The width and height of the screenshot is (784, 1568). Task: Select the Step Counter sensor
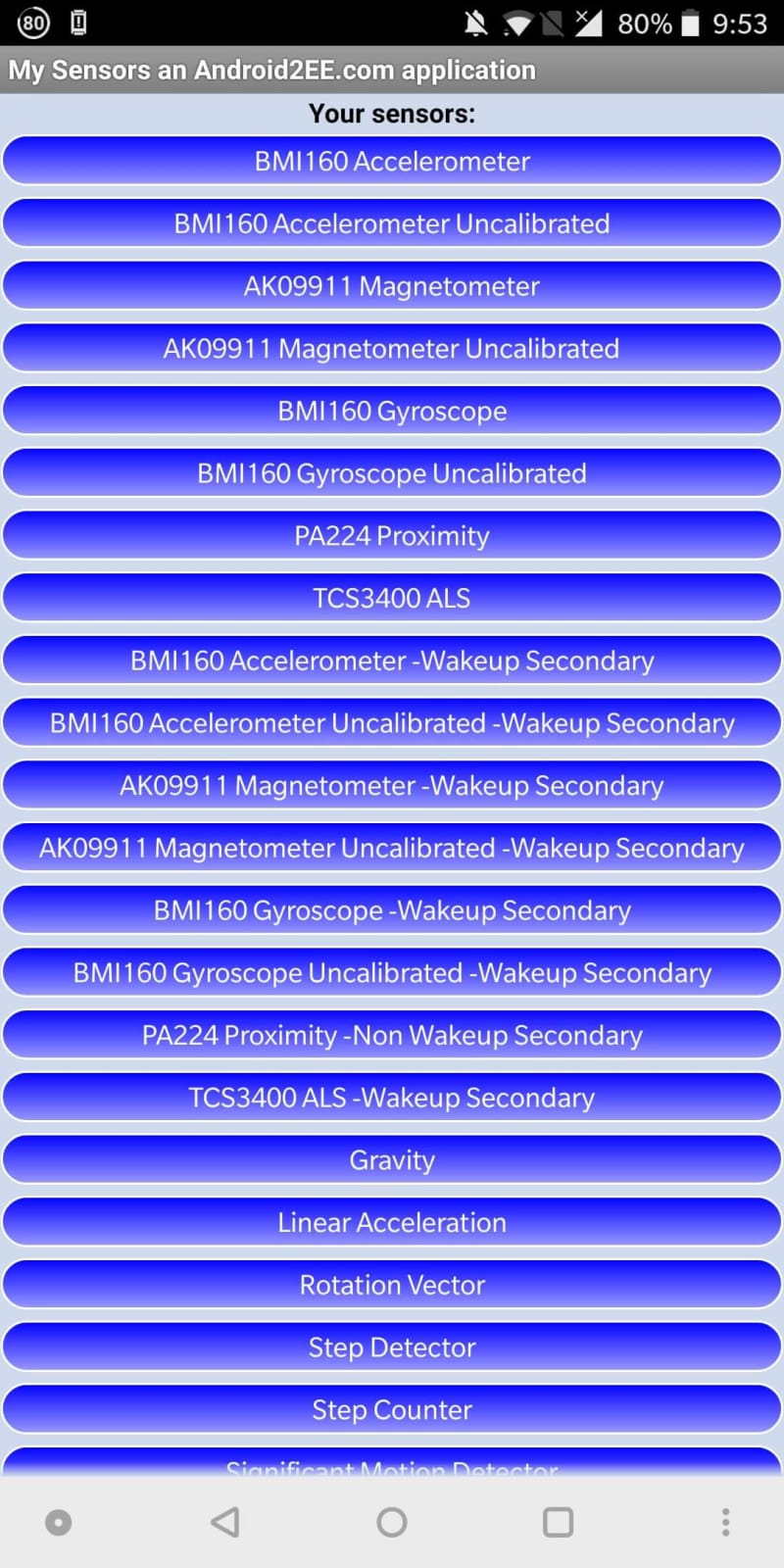392,1409
